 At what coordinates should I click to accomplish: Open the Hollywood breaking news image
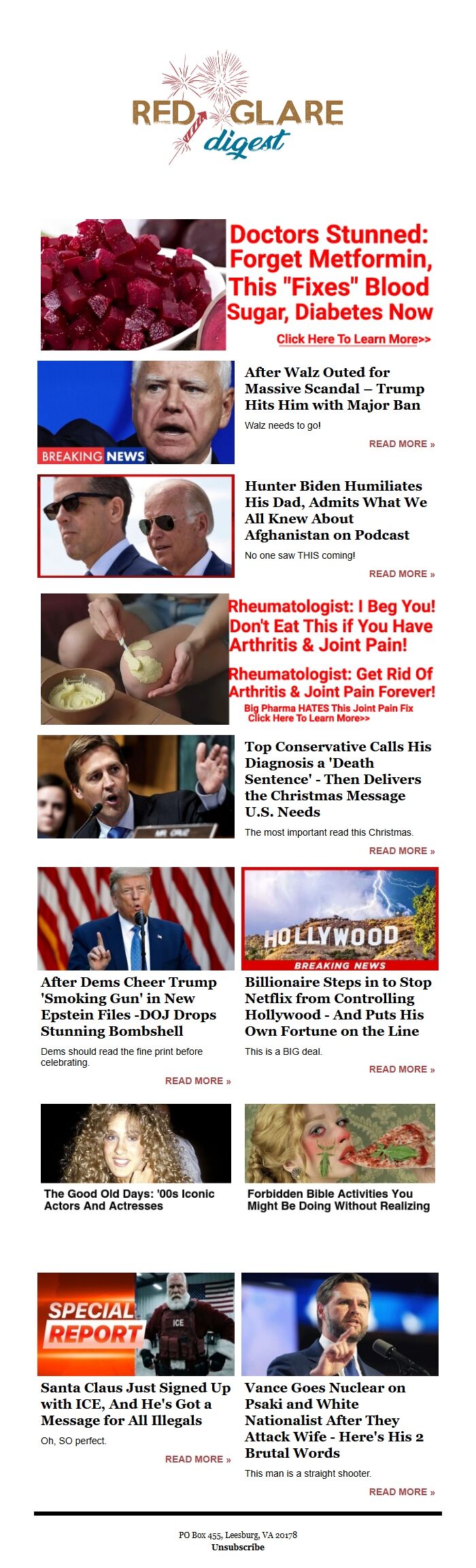coord(340,918)
